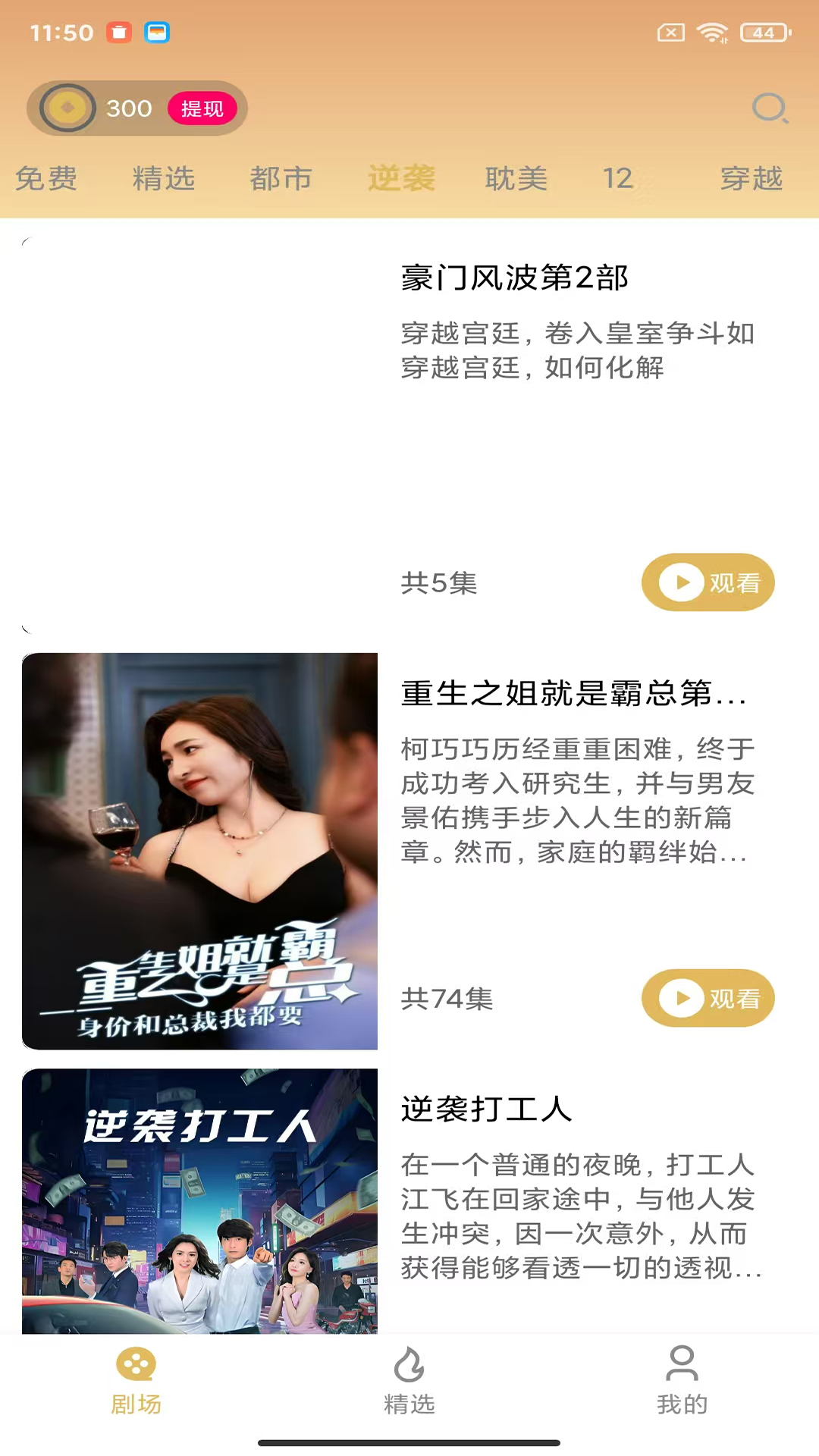Viewport: 819px width, 1456px height.
Task: Open the 12 category
Action: 619,180
